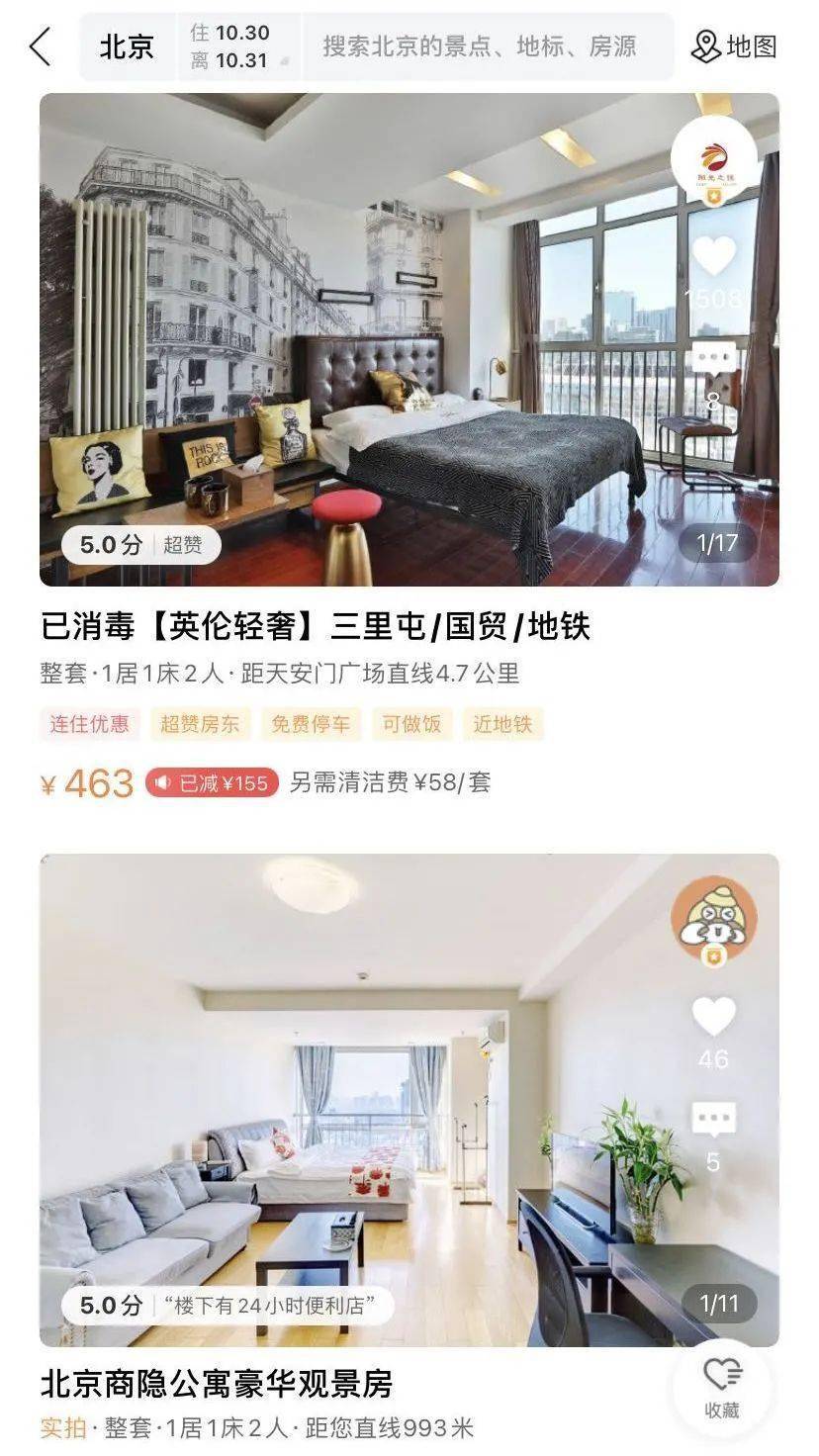Like the 英伦轻奢 listing with 1508 likes

(x=714, y=257)
